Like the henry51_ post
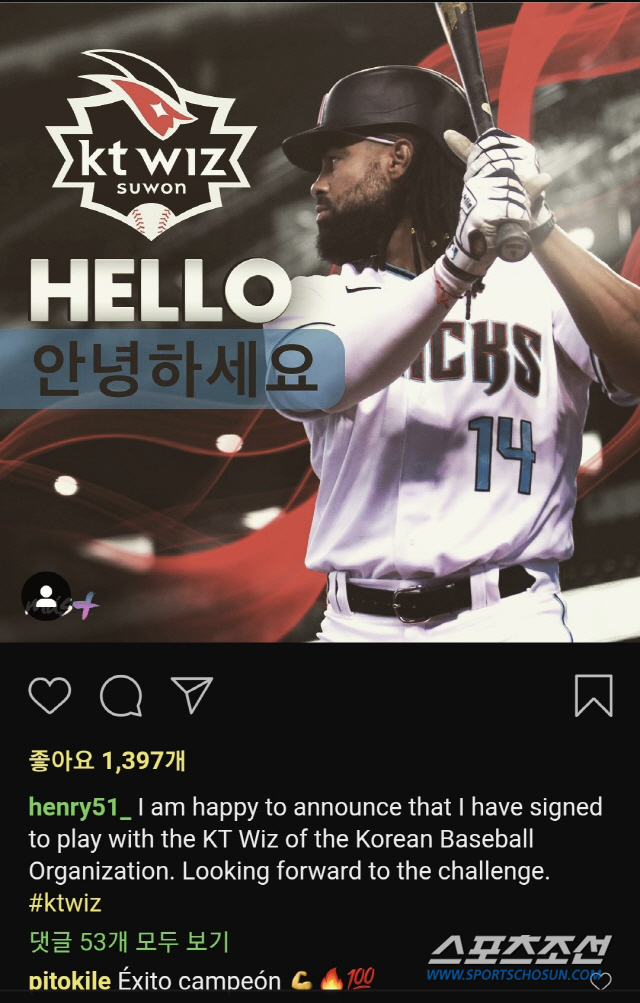 (x=49, y=695)
